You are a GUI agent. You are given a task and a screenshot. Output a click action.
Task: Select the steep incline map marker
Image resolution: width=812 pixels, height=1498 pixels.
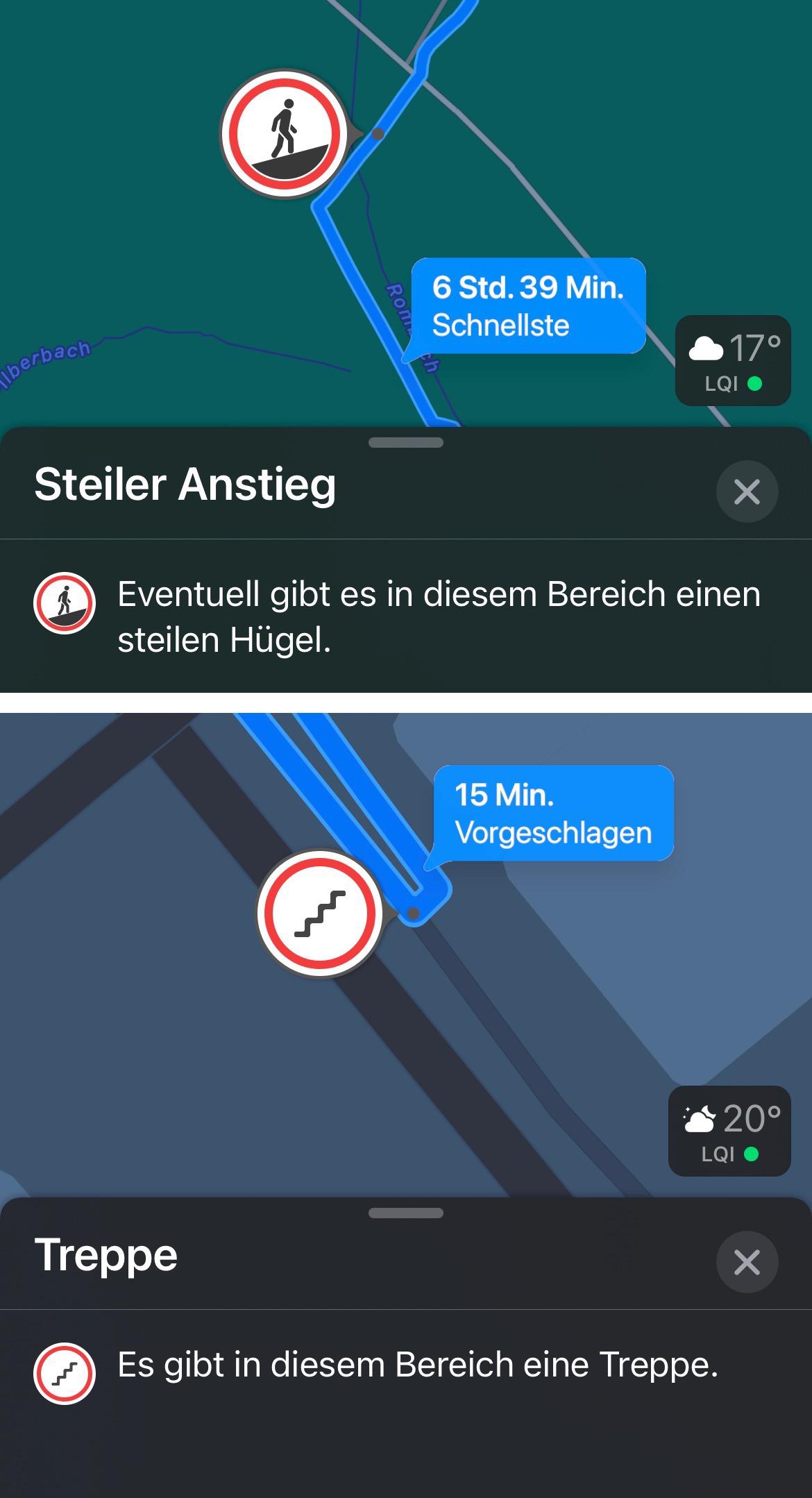[283, 133]
